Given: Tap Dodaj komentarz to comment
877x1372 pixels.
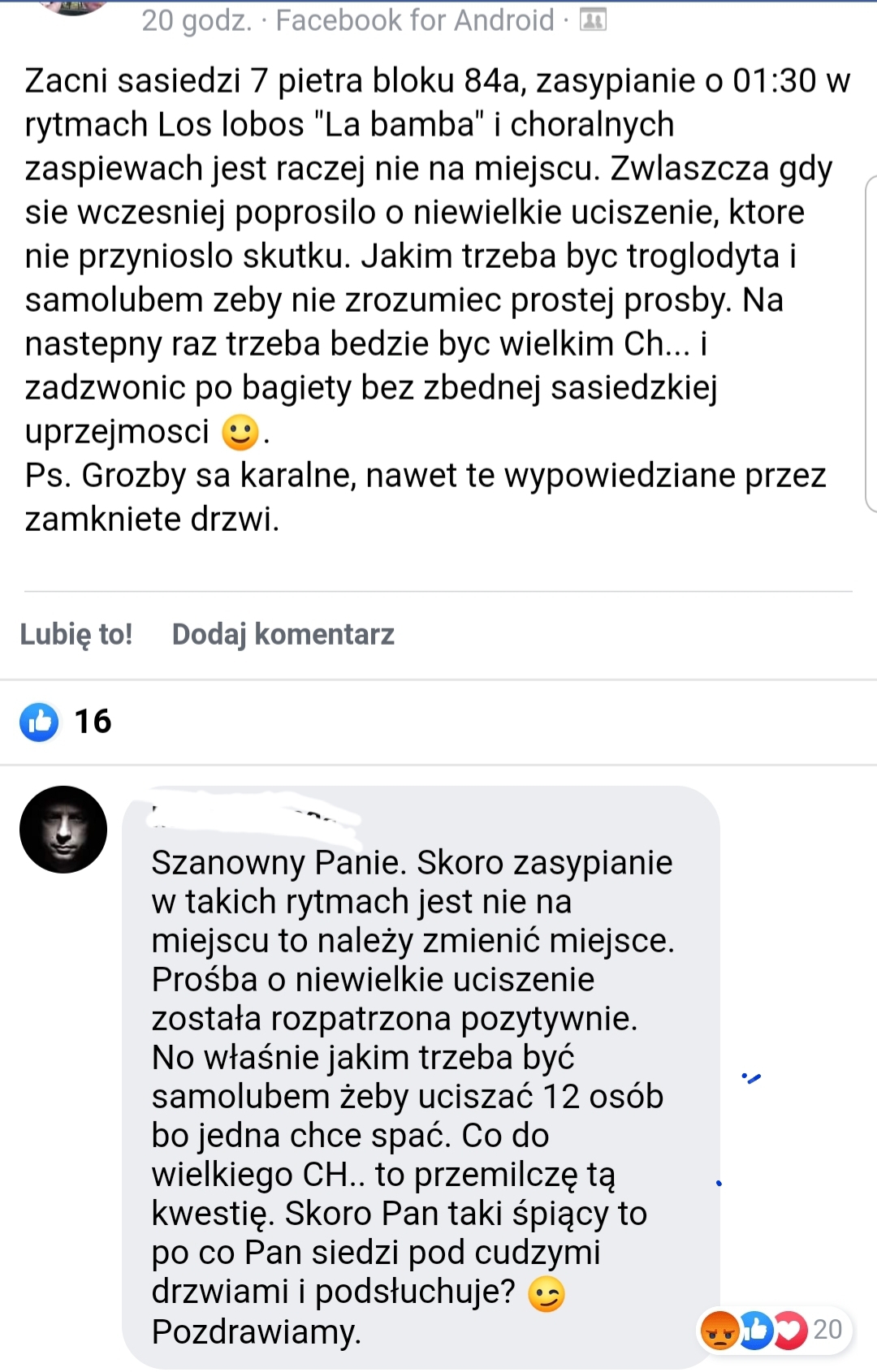Looking at the screenshot, I should (283, 634).
